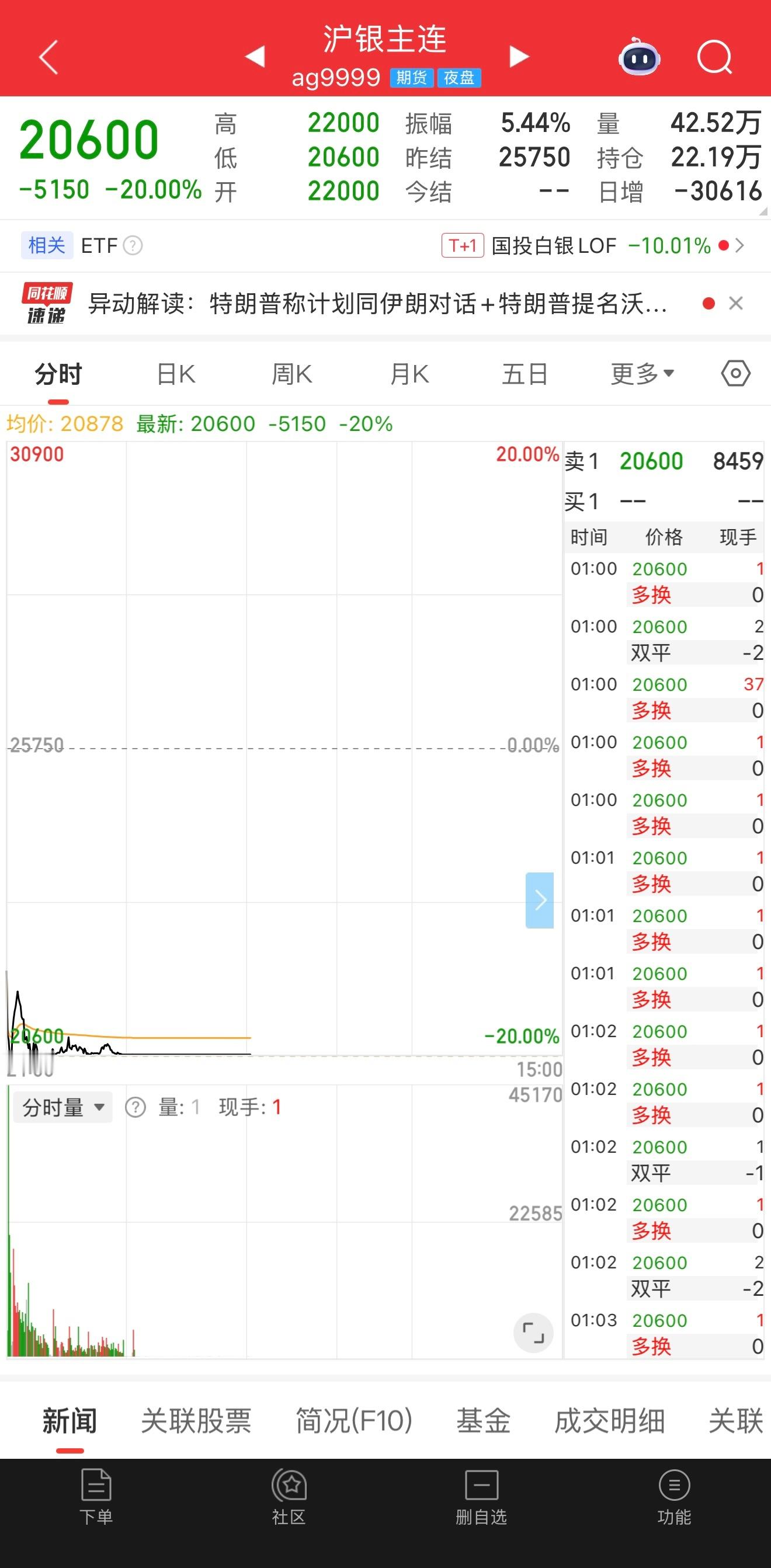Expand volume chart with fullscreen icon
The width and height of the screenshot is (771, 1568).
pyautogui.click(x=534, y=1333)
